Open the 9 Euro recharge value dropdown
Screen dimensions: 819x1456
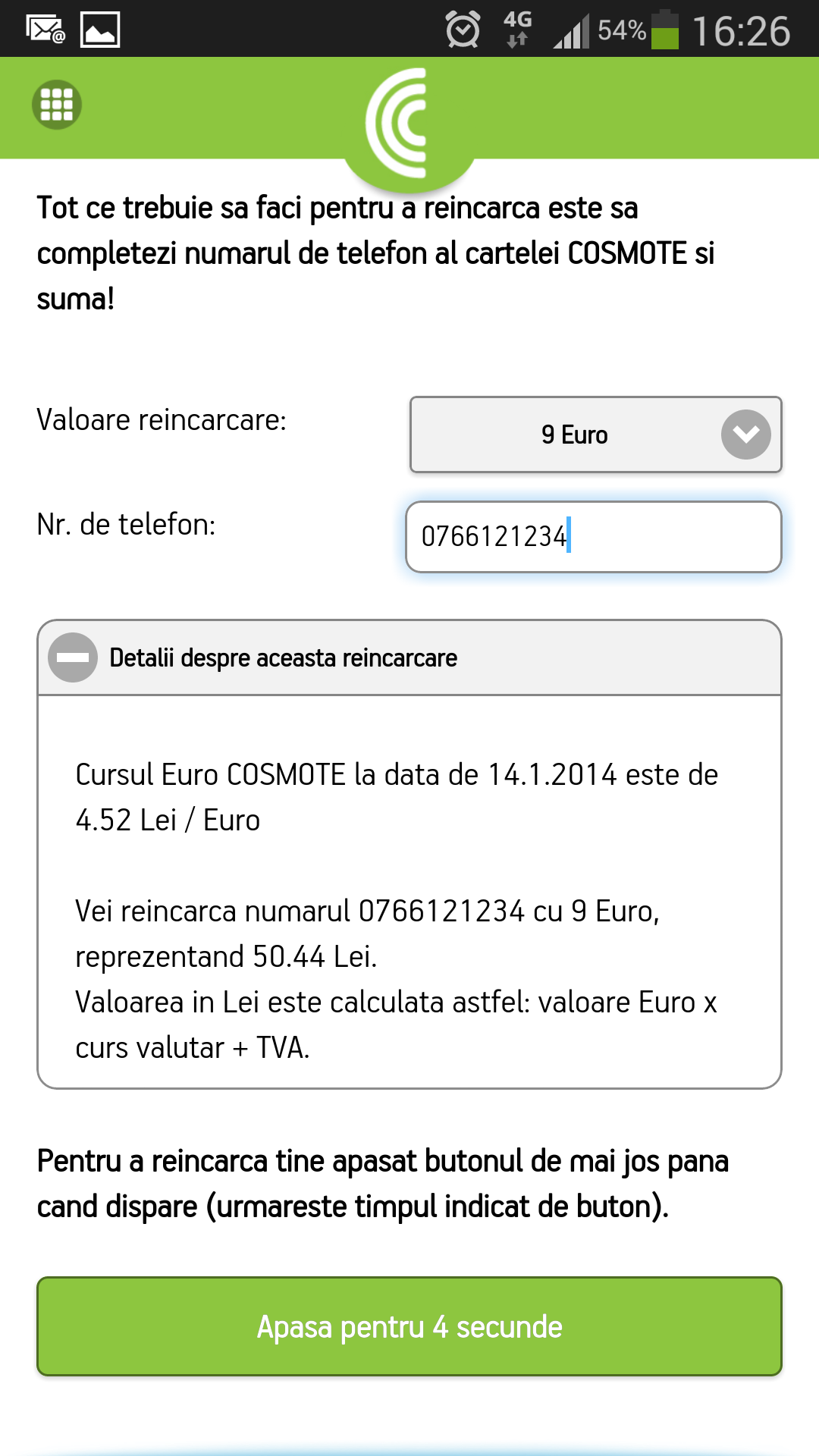pyautogui.click(x=595, y=435)
